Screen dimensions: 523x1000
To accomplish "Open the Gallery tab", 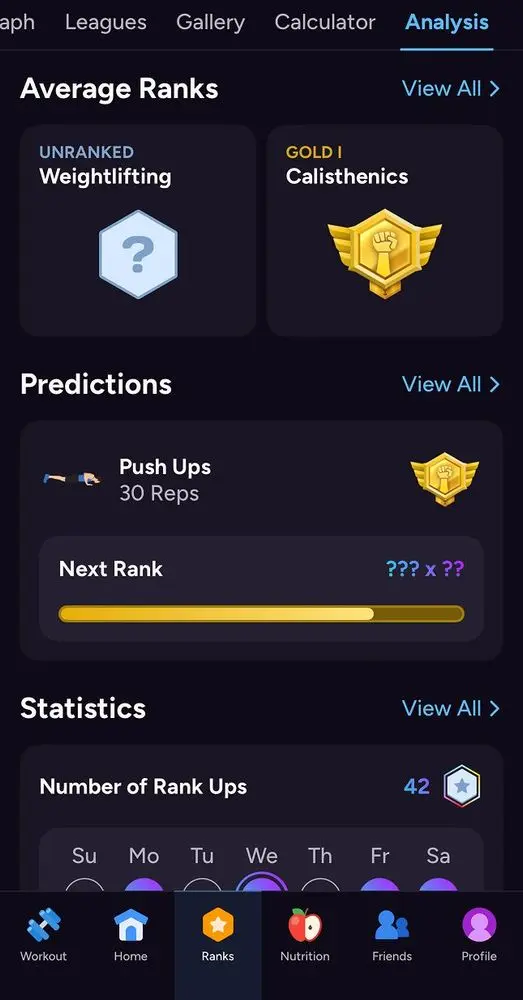I will tap(210, 23).
